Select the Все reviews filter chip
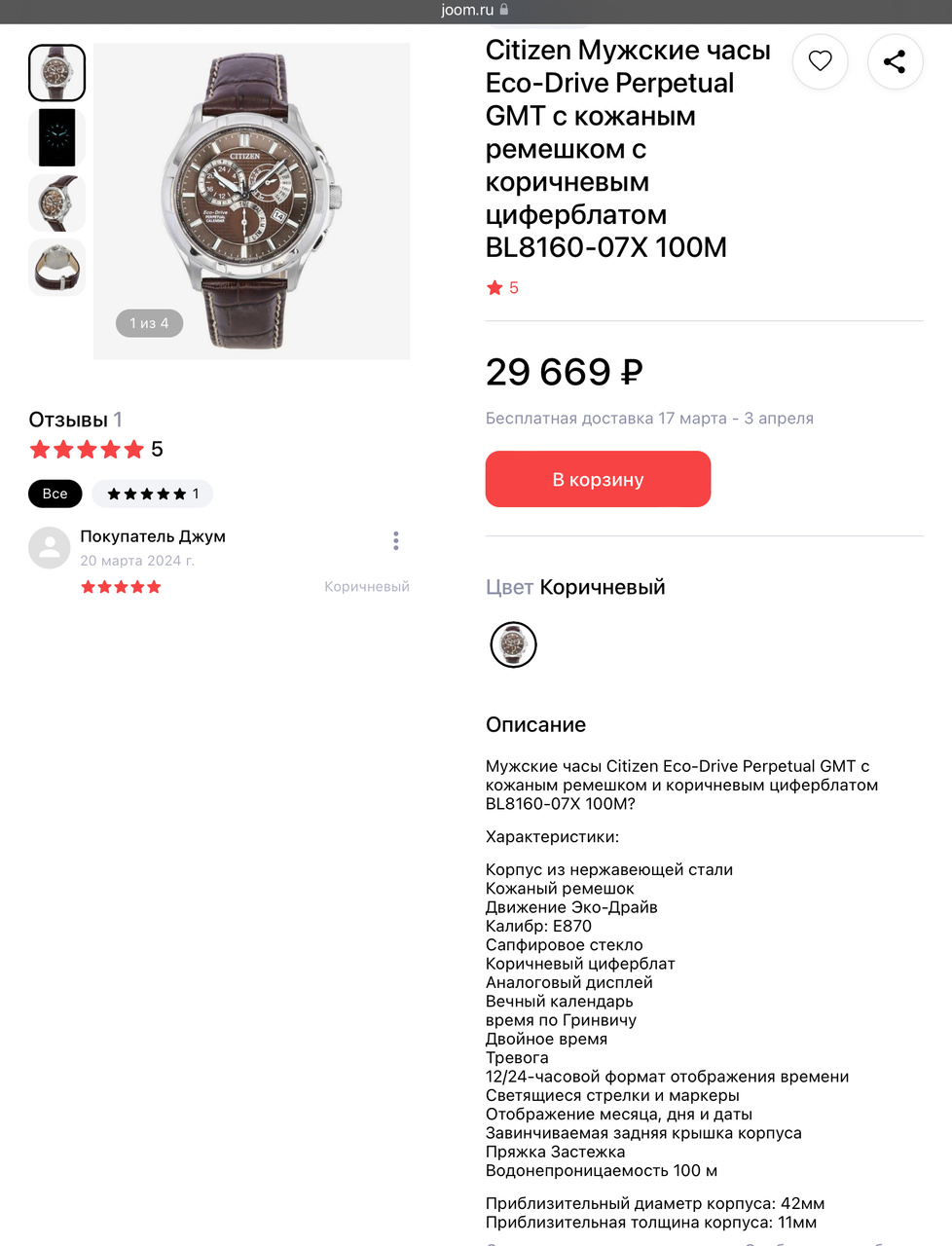This screenshot has height=1246, width=952. pos(55,494)
